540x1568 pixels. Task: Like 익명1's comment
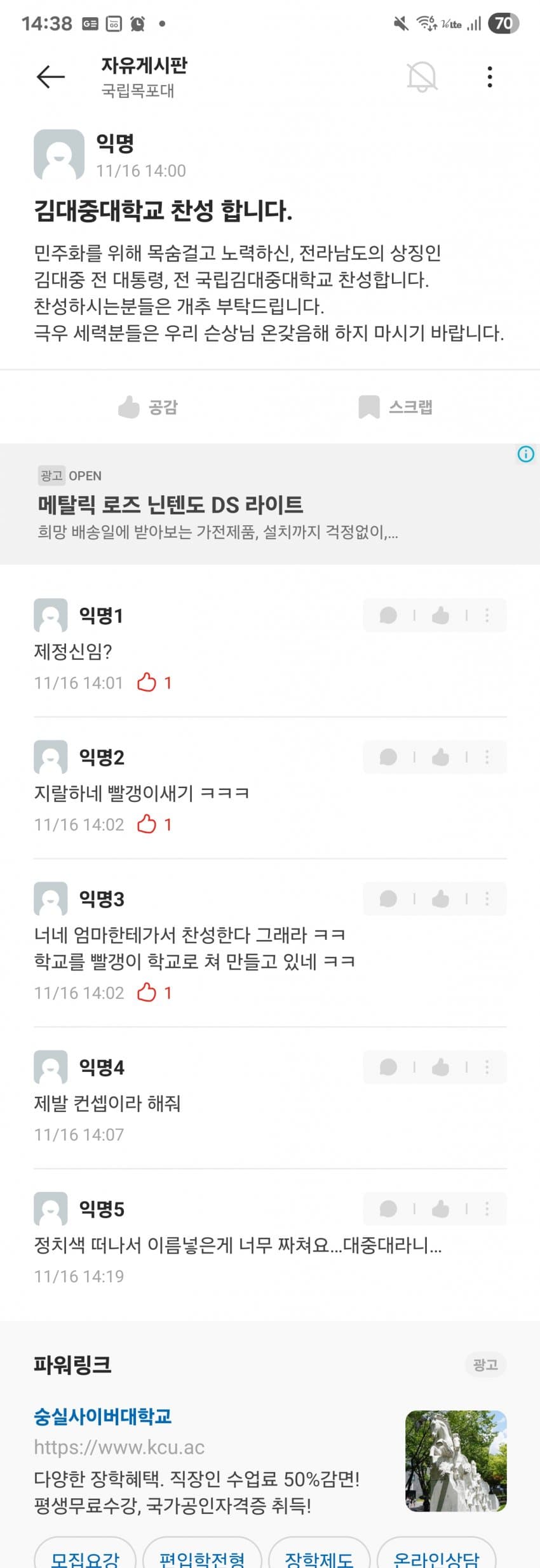point(440,615)
